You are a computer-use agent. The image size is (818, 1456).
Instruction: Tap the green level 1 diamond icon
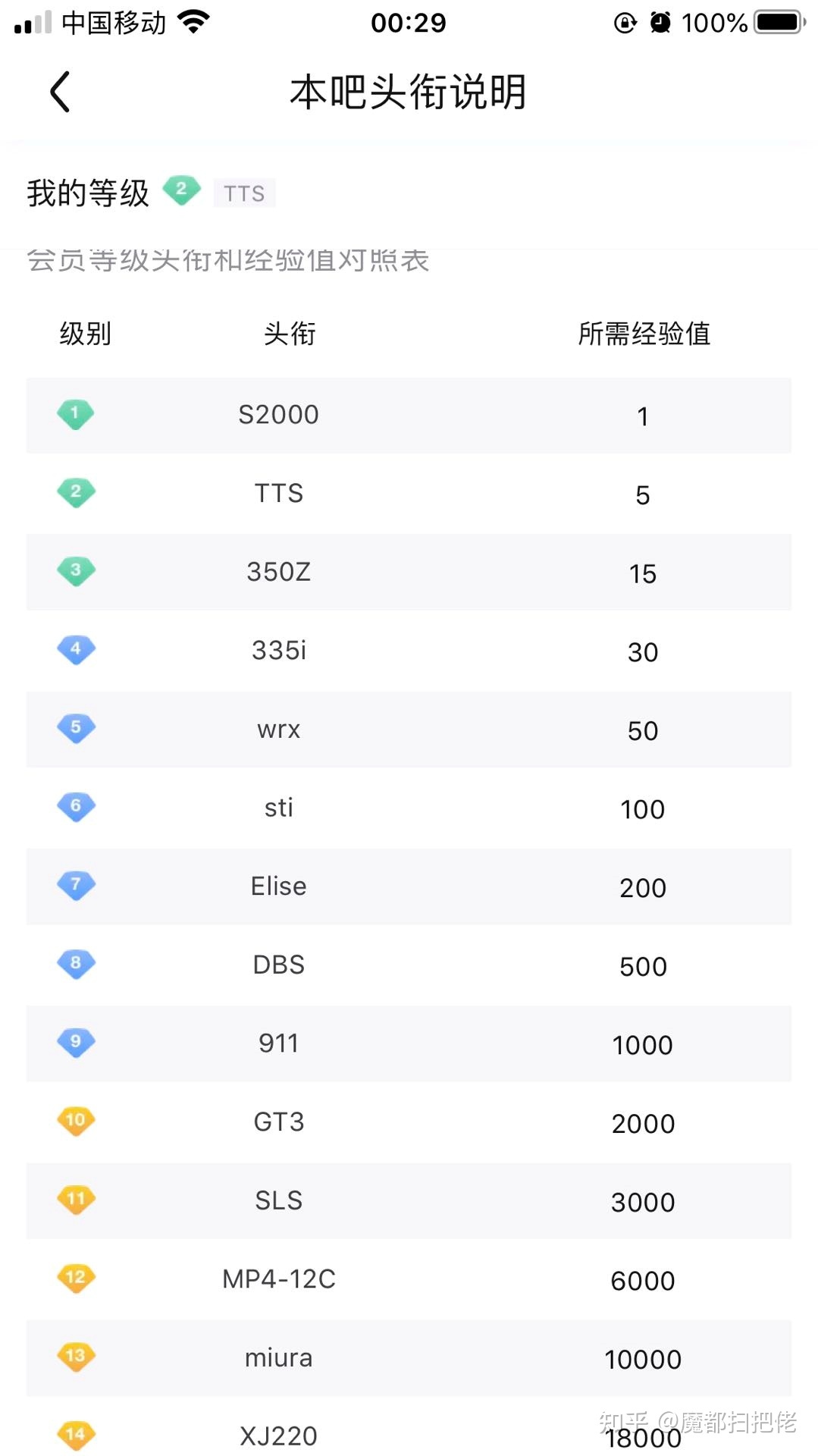click(75, 414)
